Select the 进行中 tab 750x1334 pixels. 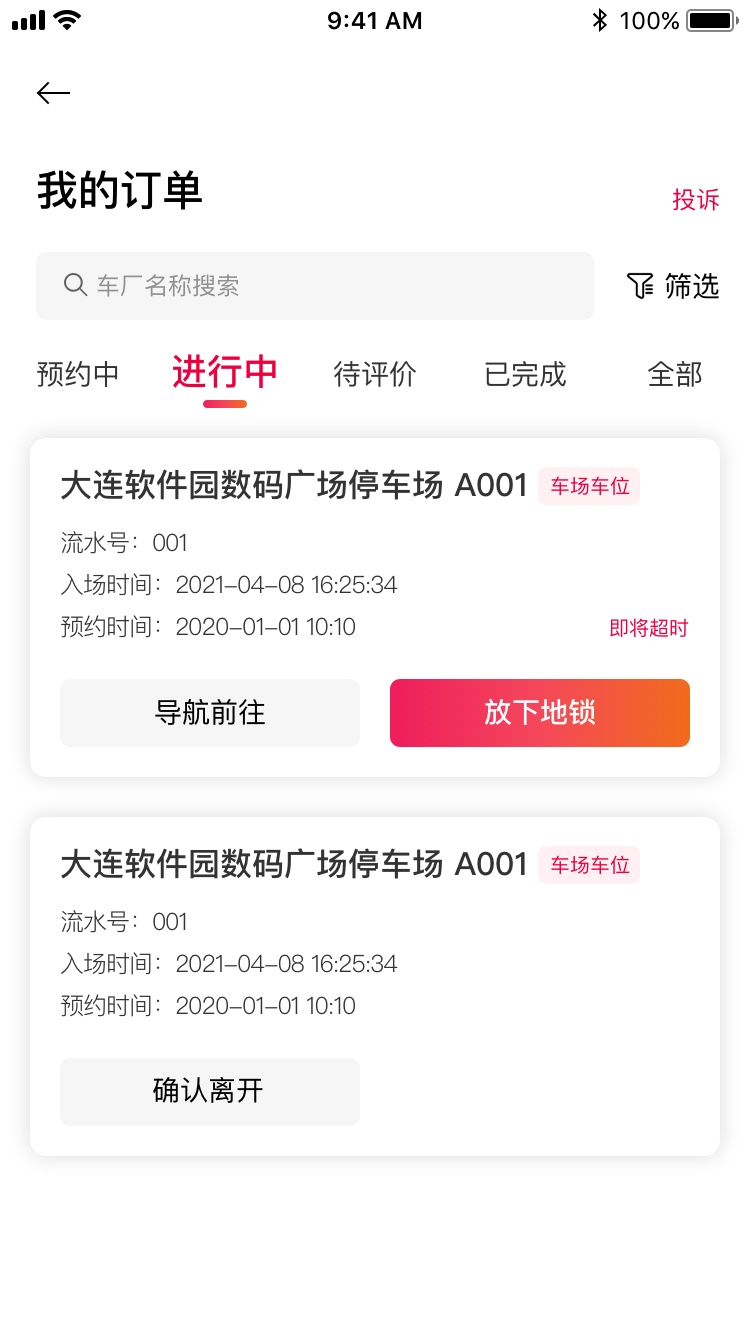pos(225,372)
